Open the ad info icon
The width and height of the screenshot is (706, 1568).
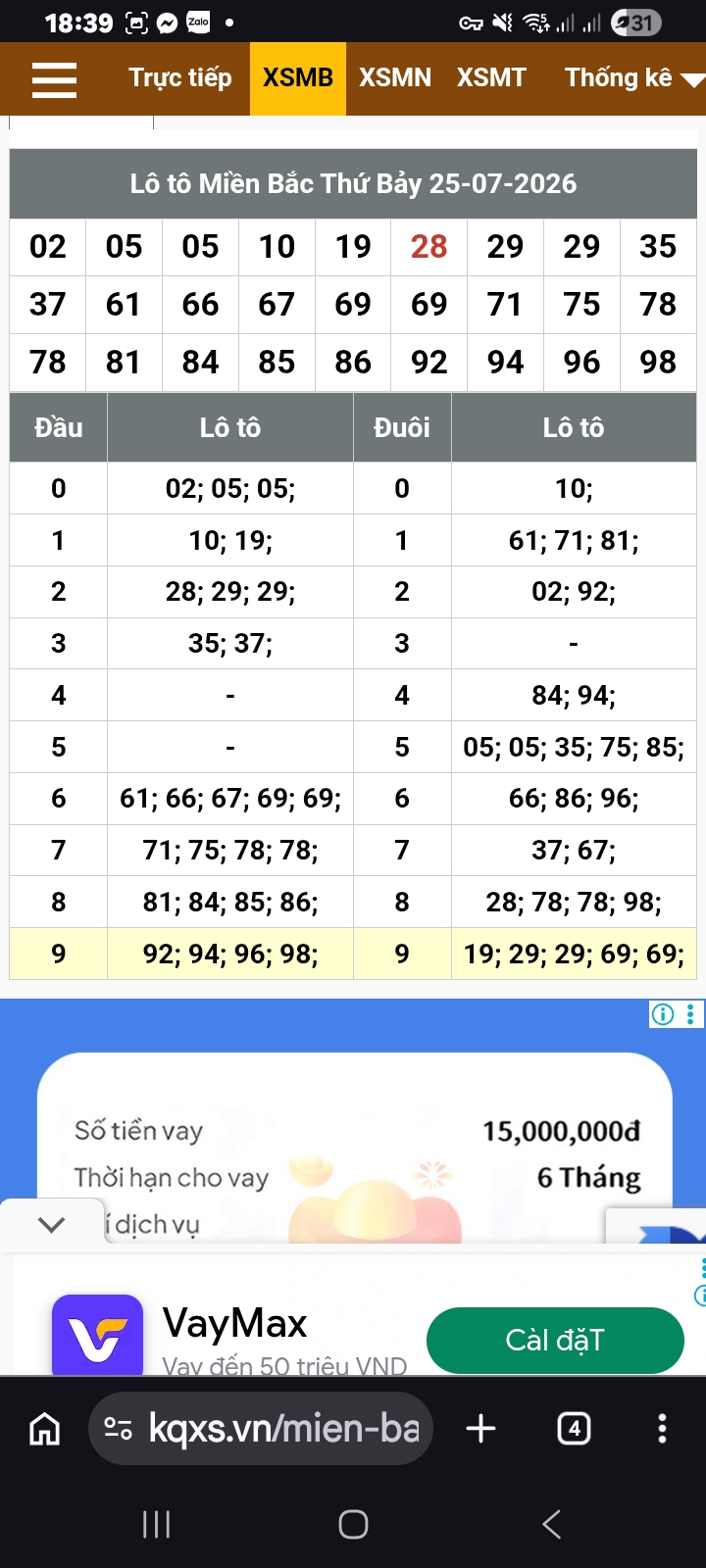[663, 1014]
